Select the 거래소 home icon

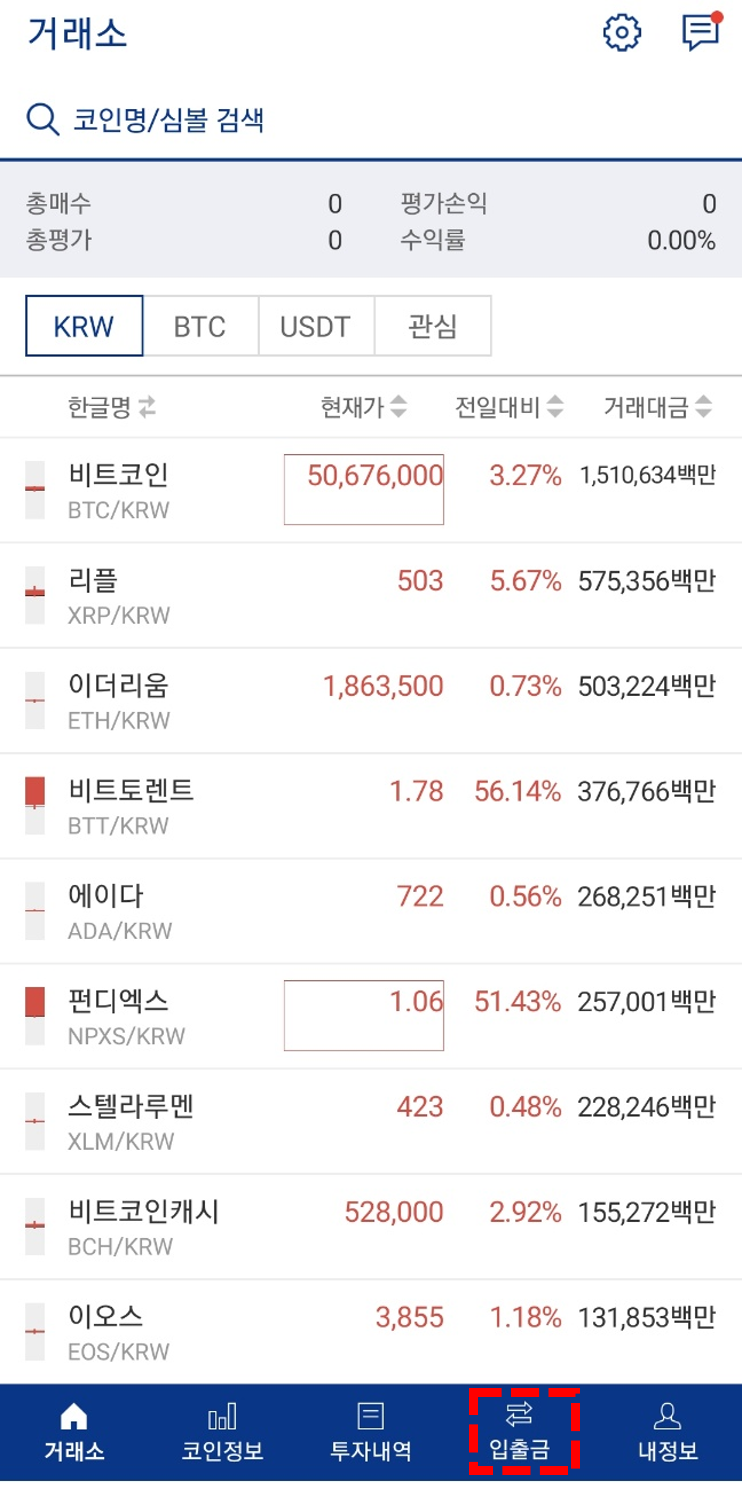(76, 1432)
